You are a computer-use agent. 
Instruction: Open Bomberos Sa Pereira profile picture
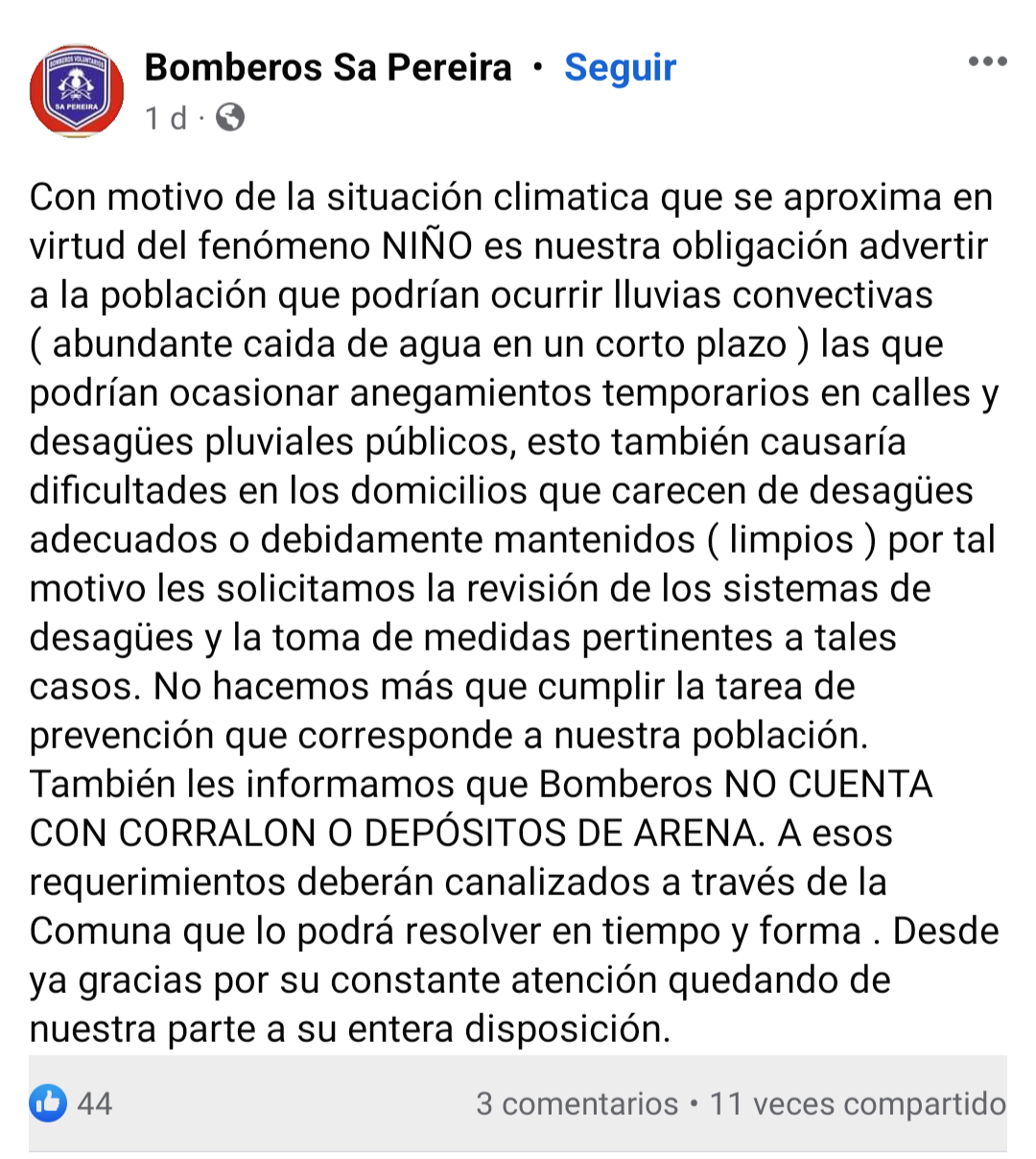(x=77, y=91)
